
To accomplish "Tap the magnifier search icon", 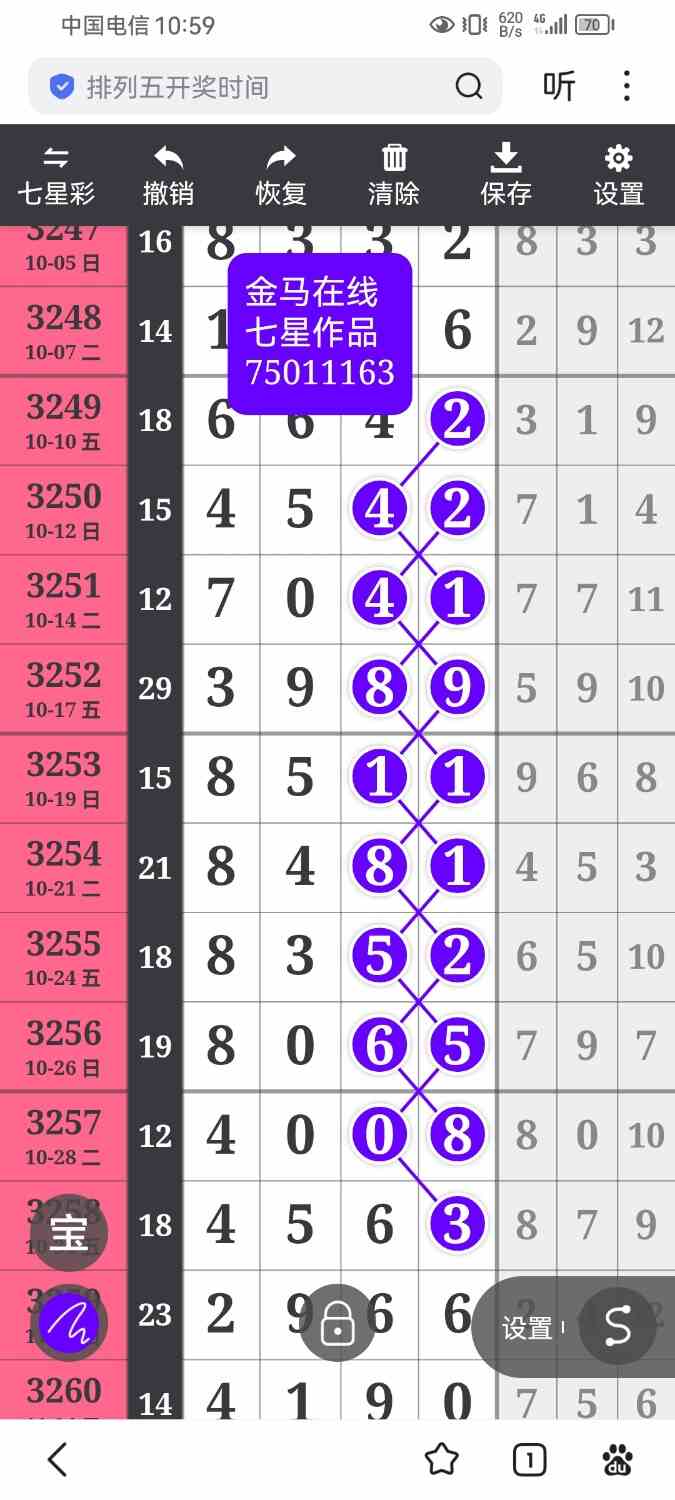I will pos(469,87).
